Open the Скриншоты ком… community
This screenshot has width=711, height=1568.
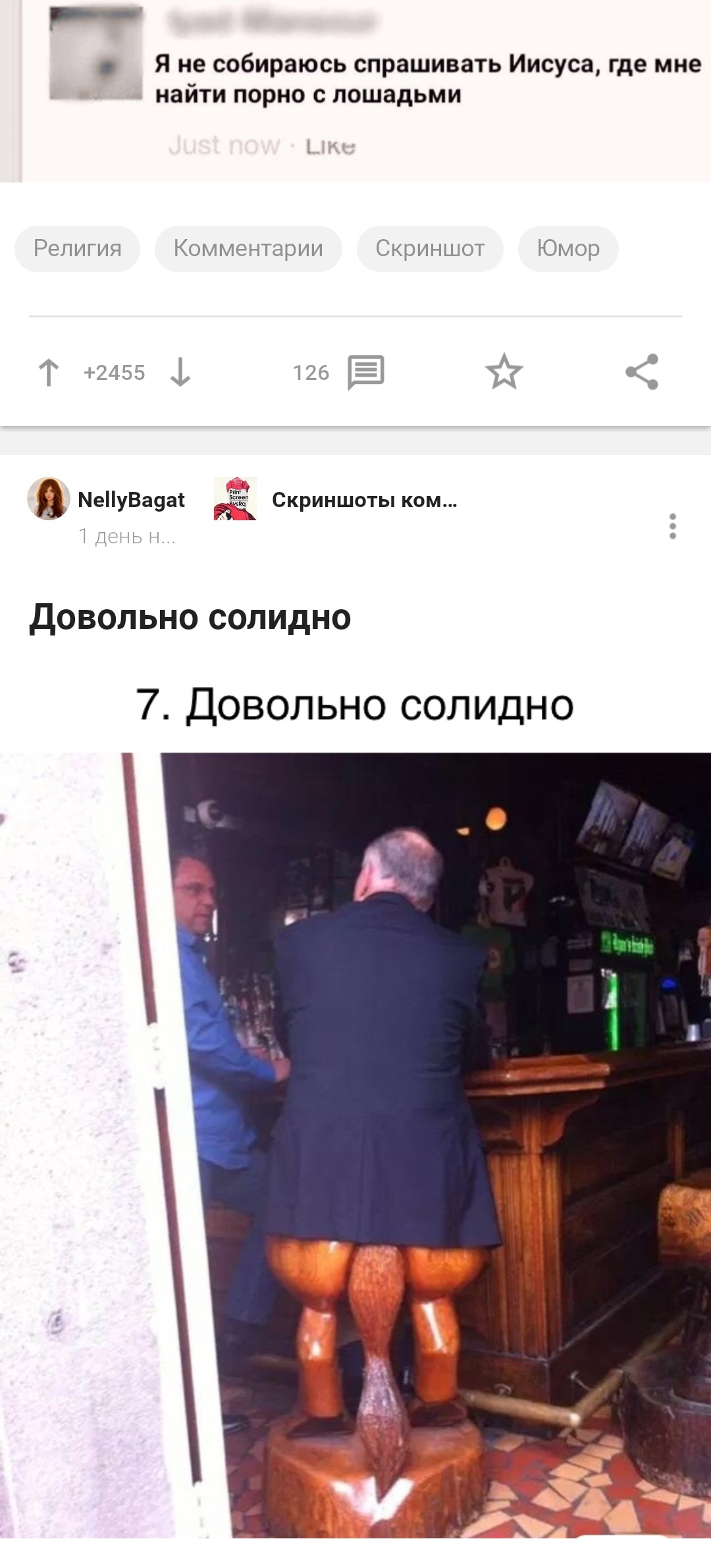click(x=363, y=500)
